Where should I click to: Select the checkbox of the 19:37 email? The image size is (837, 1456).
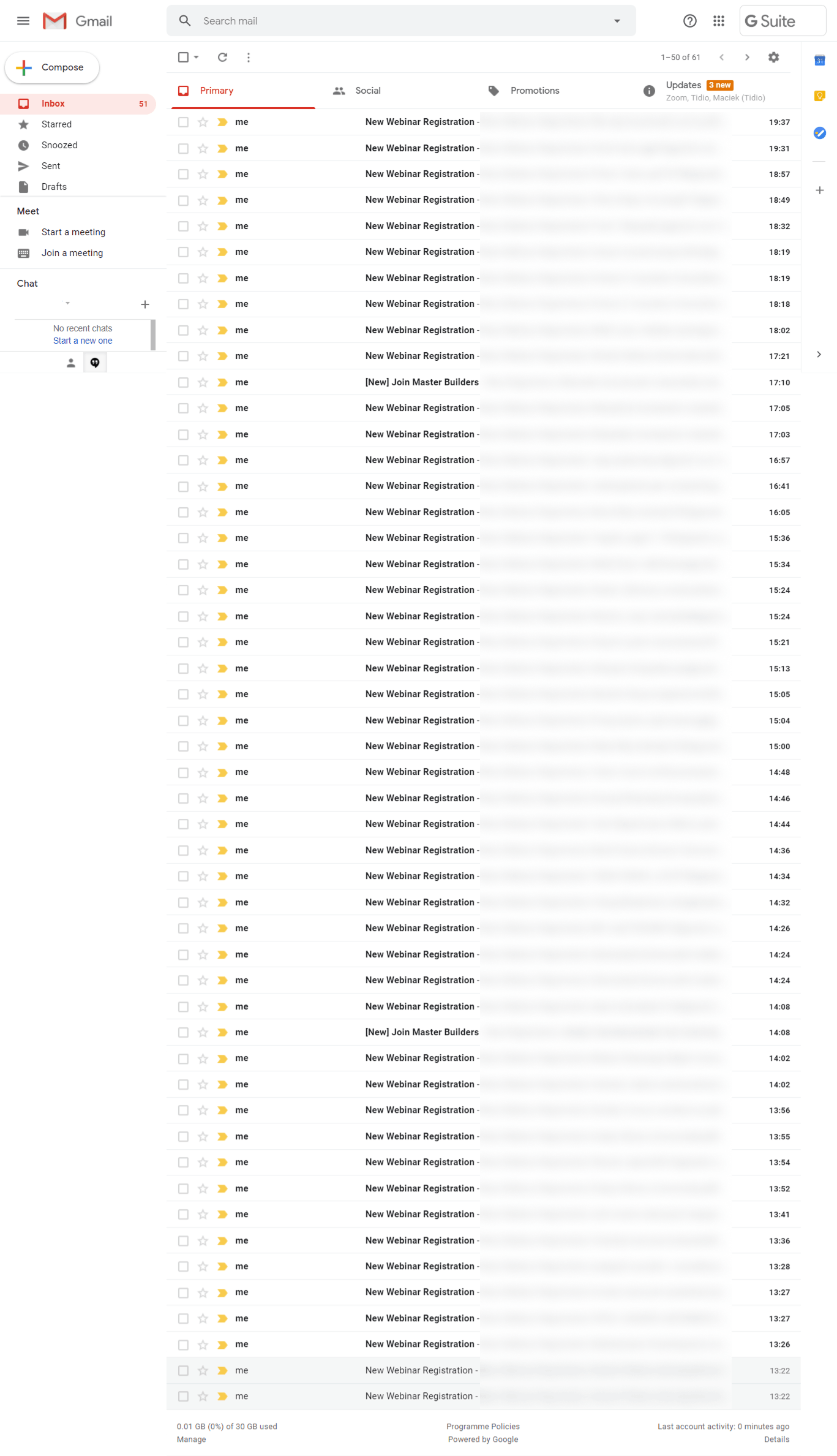(183, 122)
